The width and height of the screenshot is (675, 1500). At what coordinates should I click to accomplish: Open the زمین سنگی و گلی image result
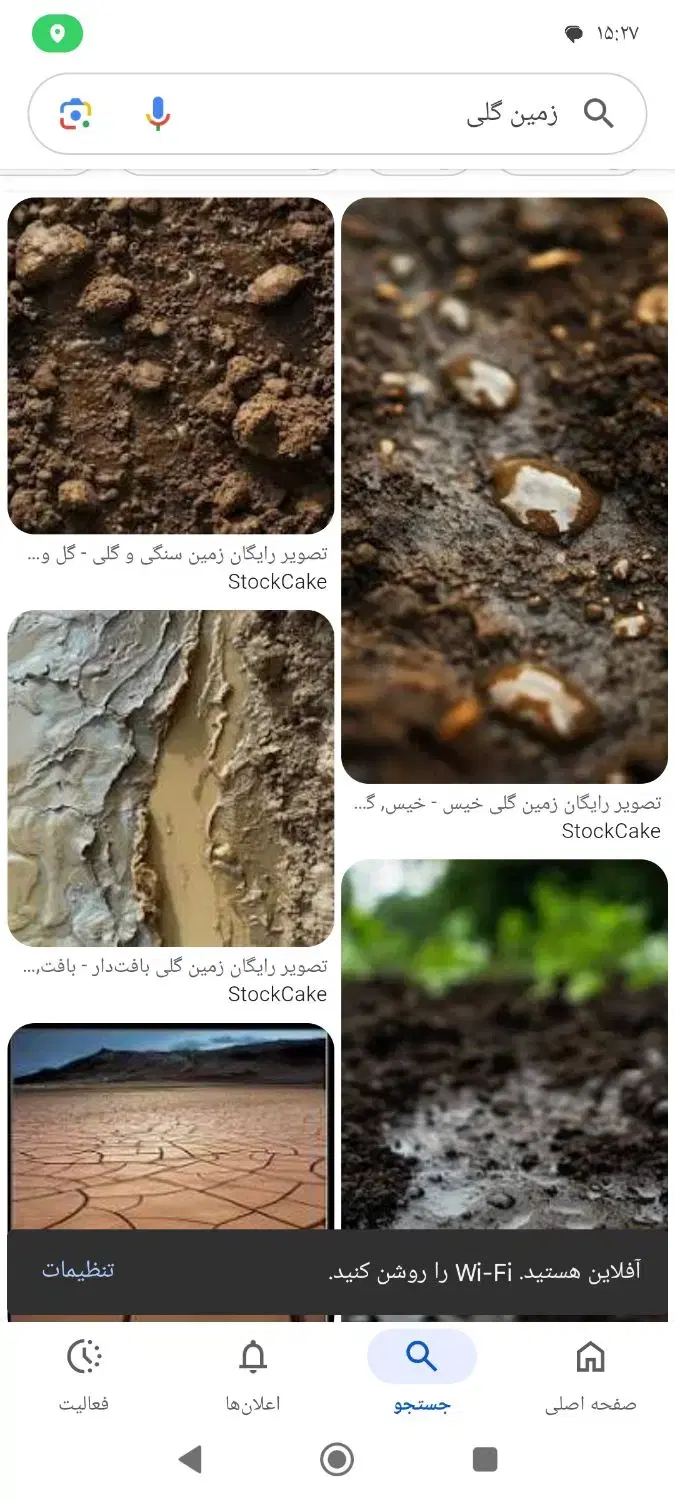click(171, 366)
